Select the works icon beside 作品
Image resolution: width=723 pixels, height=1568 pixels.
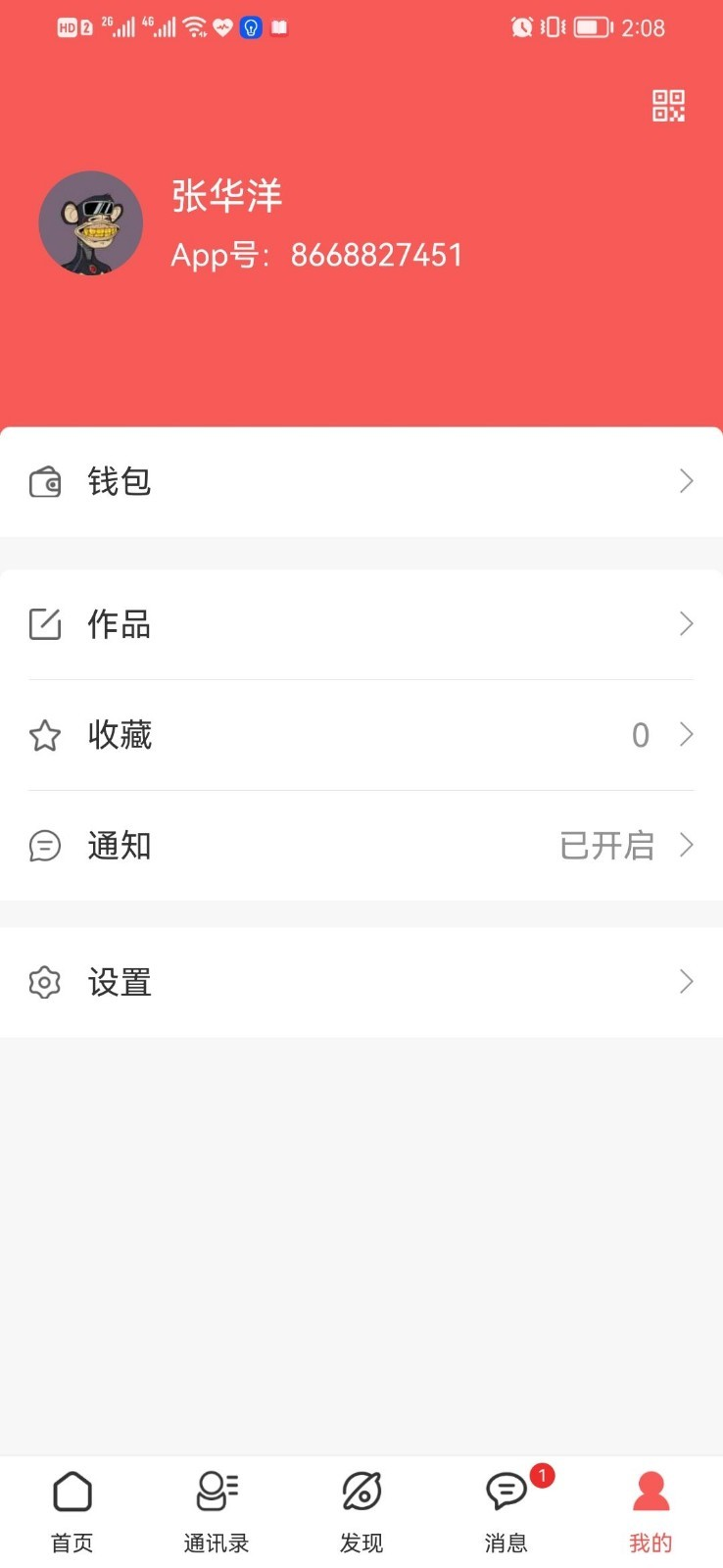coord(44,624)
